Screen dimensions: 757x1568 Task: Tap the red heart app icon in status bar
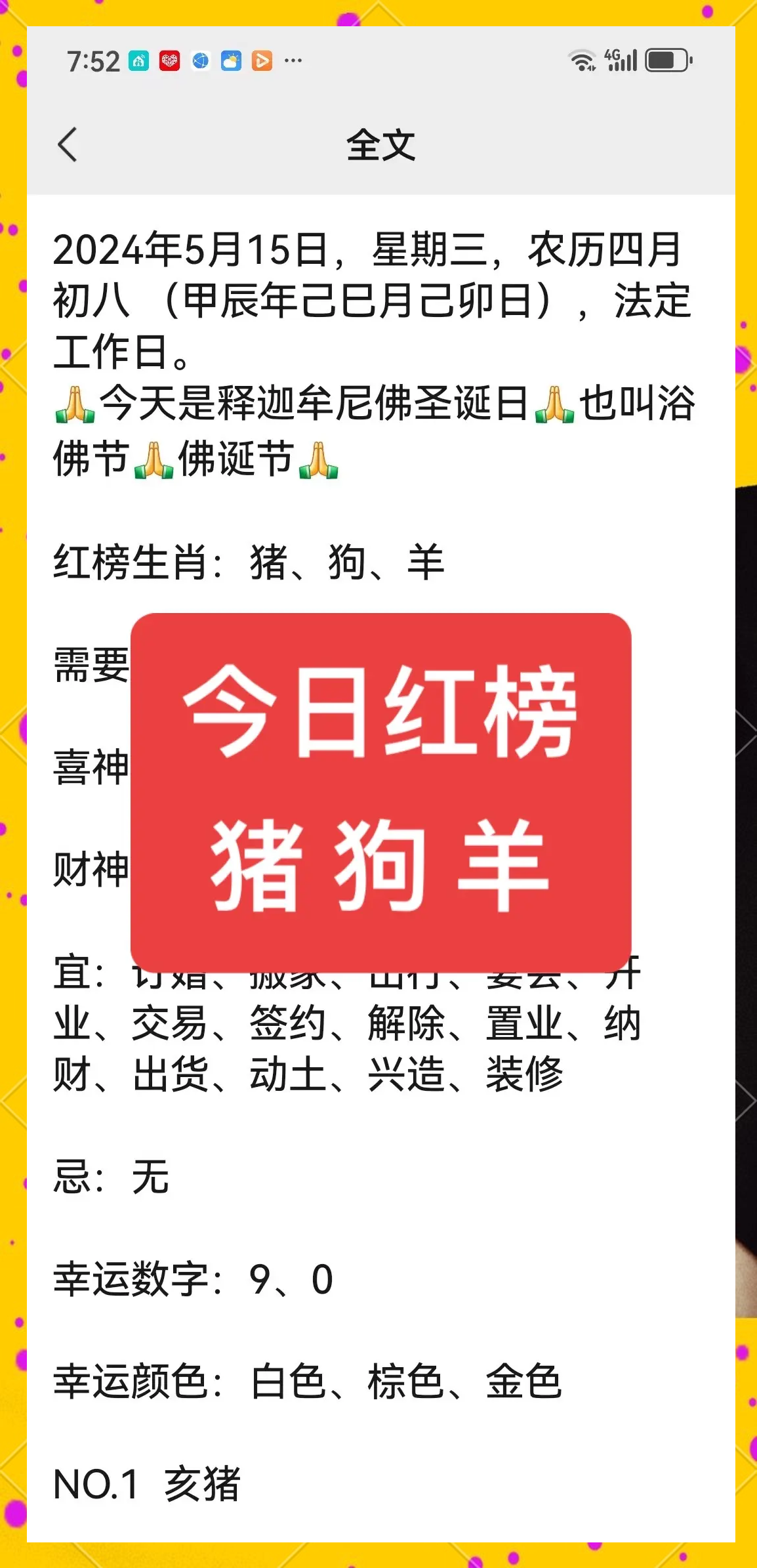coord(169,61)
